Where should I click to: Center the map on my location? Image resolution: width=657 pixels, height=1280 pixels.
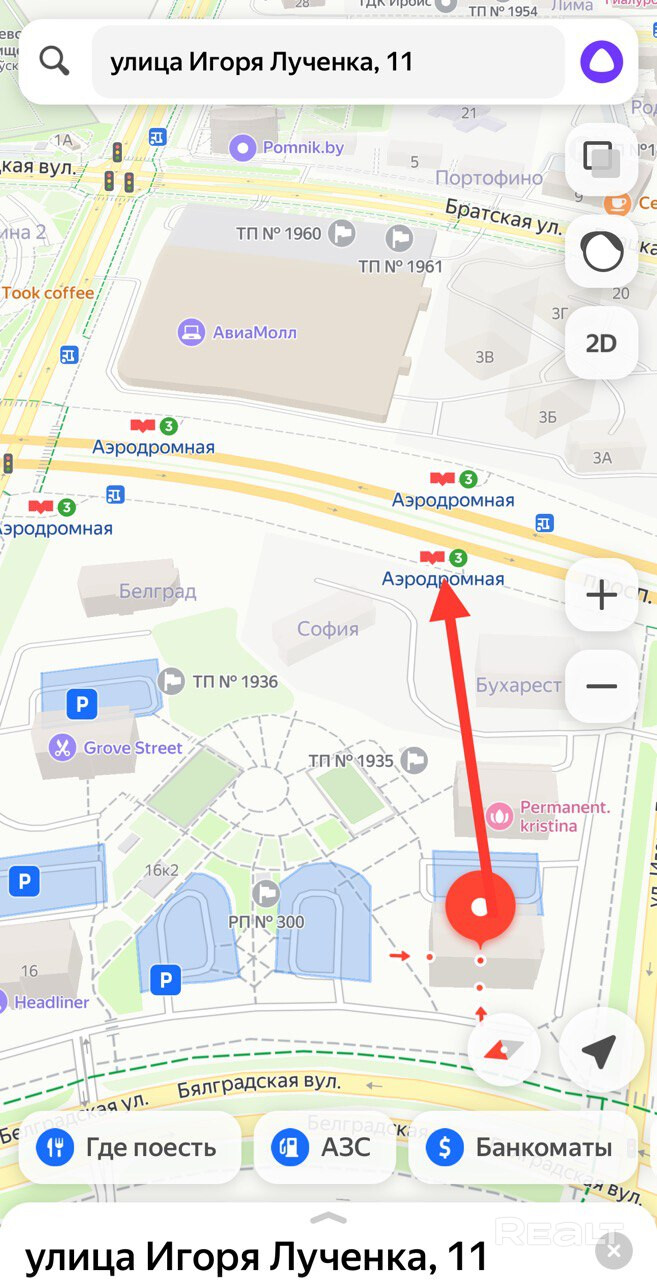599,1050
